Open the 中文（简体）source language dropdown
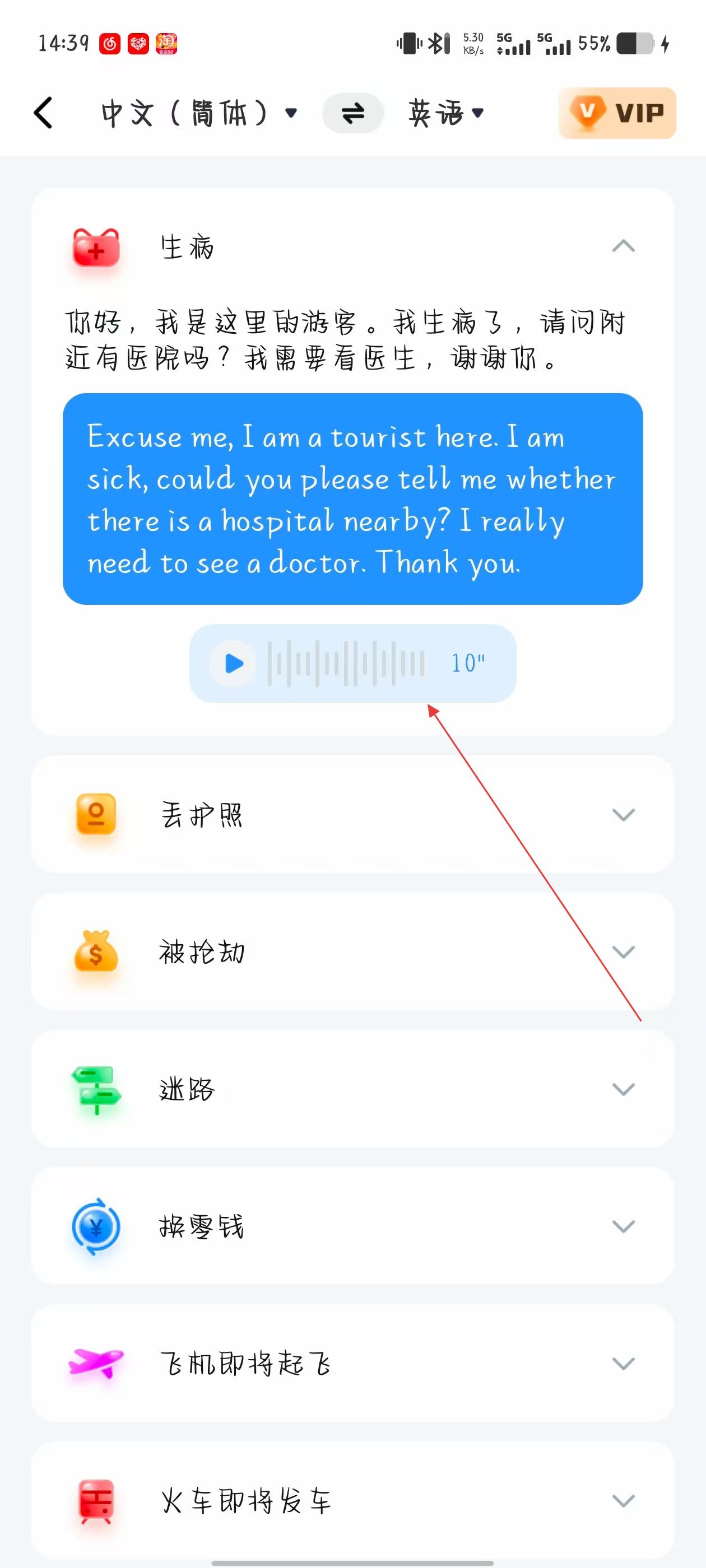This screenshot has height=1568, width=706. click(x=198, y=113)
